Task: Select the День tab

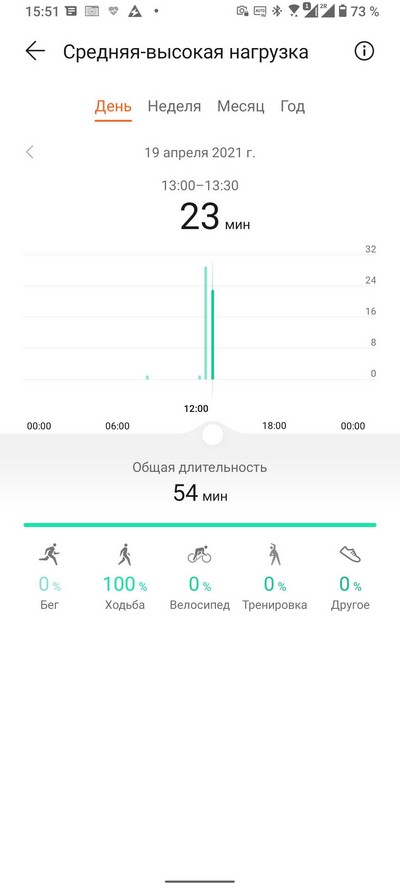Action: click(x=113, y=106)
